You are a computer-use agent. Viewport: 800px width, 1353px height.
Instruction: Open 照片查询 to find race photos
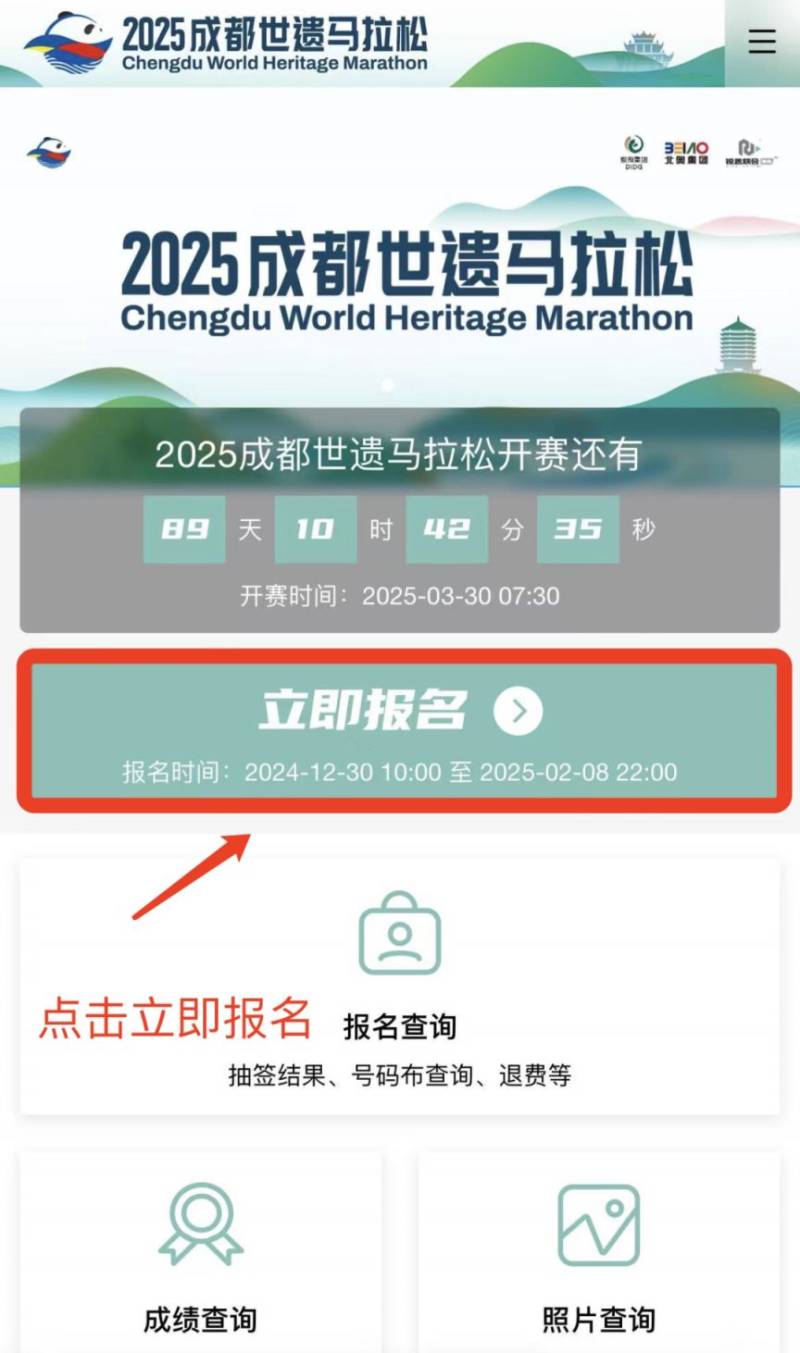pos(597,1320)
